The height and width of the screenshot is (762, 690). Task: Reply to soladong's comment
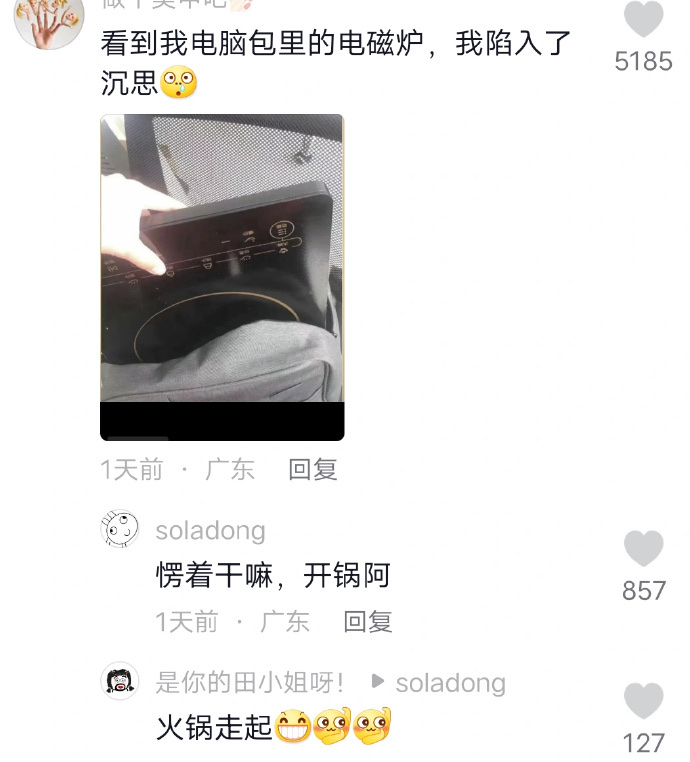[368, 622]
